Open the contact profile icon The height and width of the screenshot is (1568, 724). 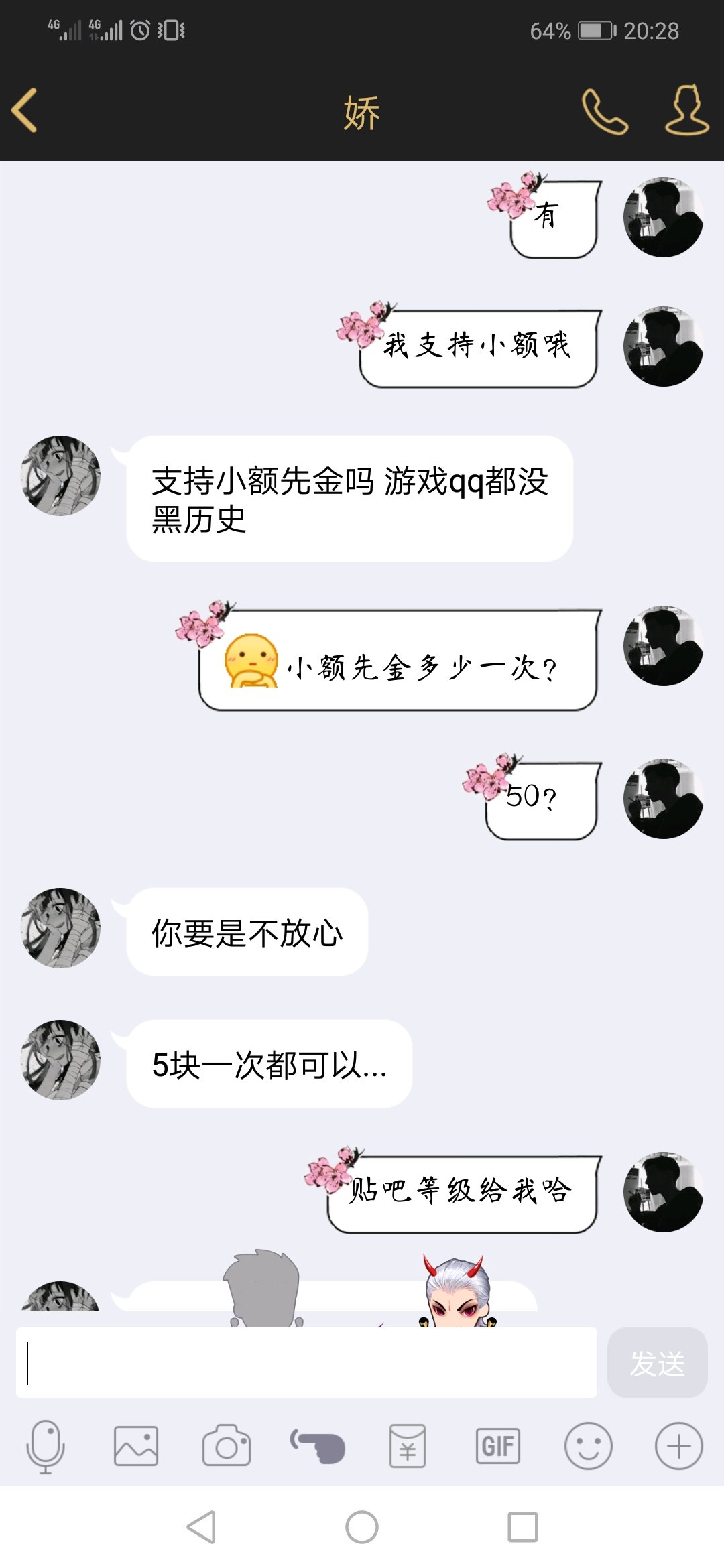click(686, 111)
